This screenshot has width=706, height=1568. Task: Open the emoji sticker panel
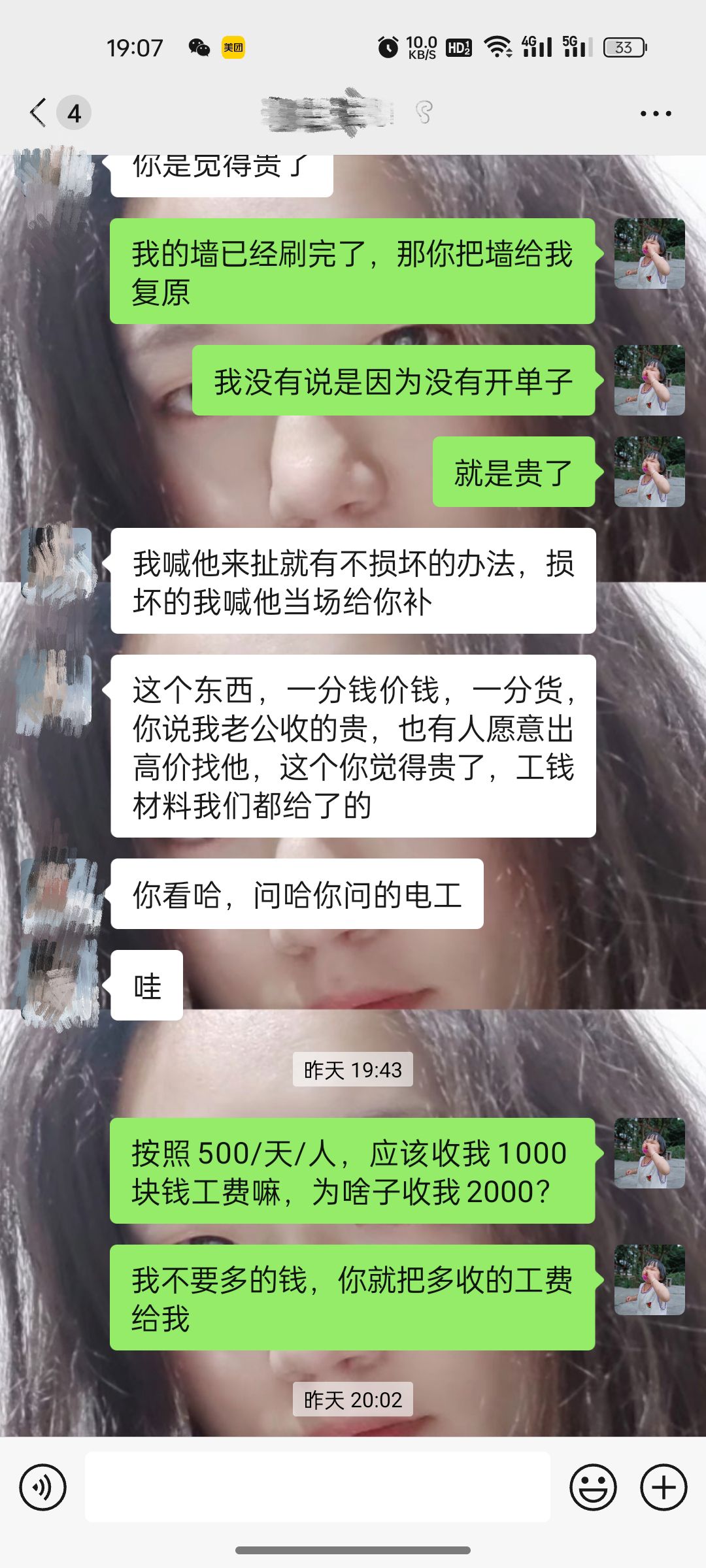pos(593,1488)
